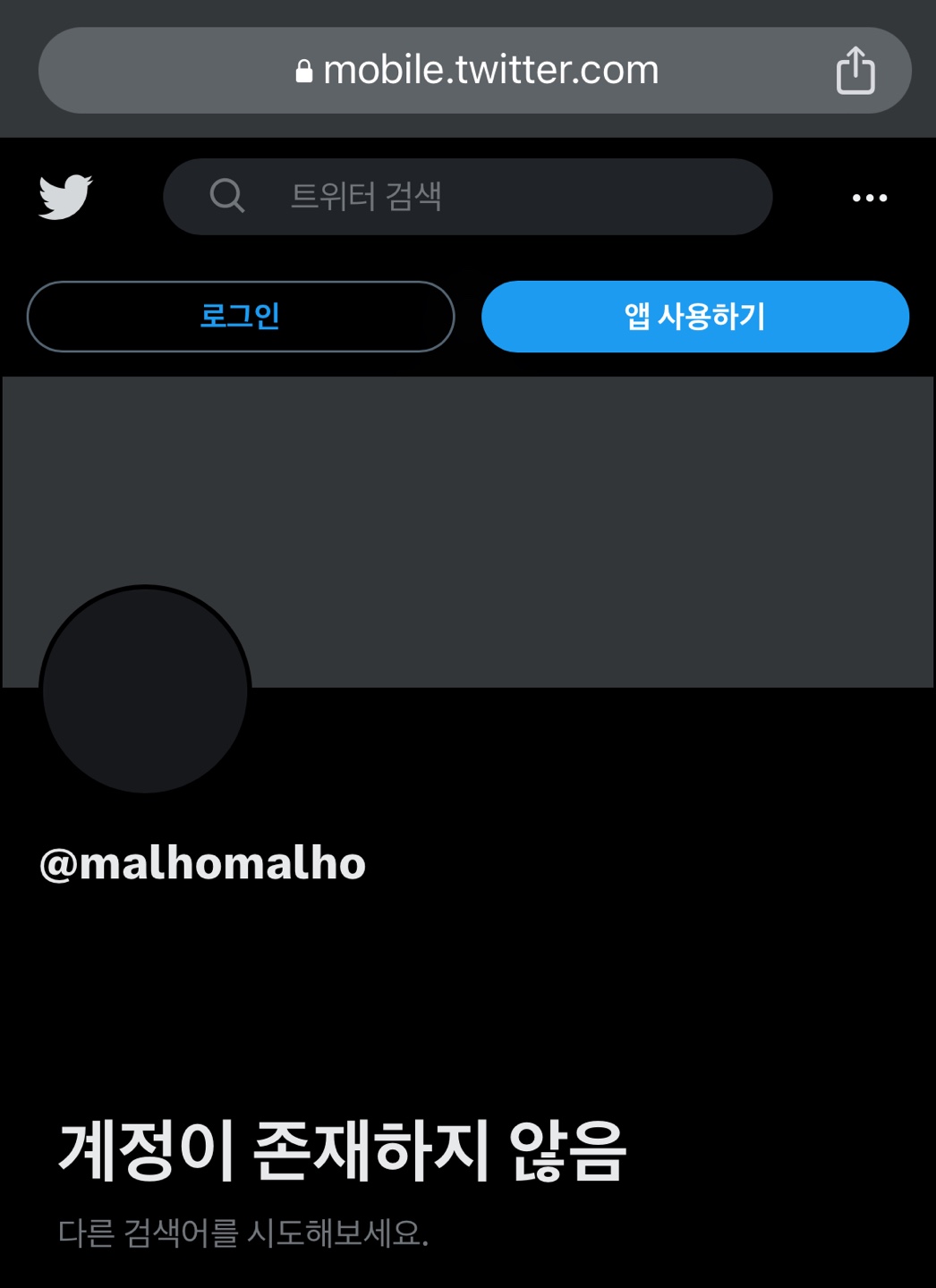
Task: Share this page from the browser bar
Action: coord(855,71)
